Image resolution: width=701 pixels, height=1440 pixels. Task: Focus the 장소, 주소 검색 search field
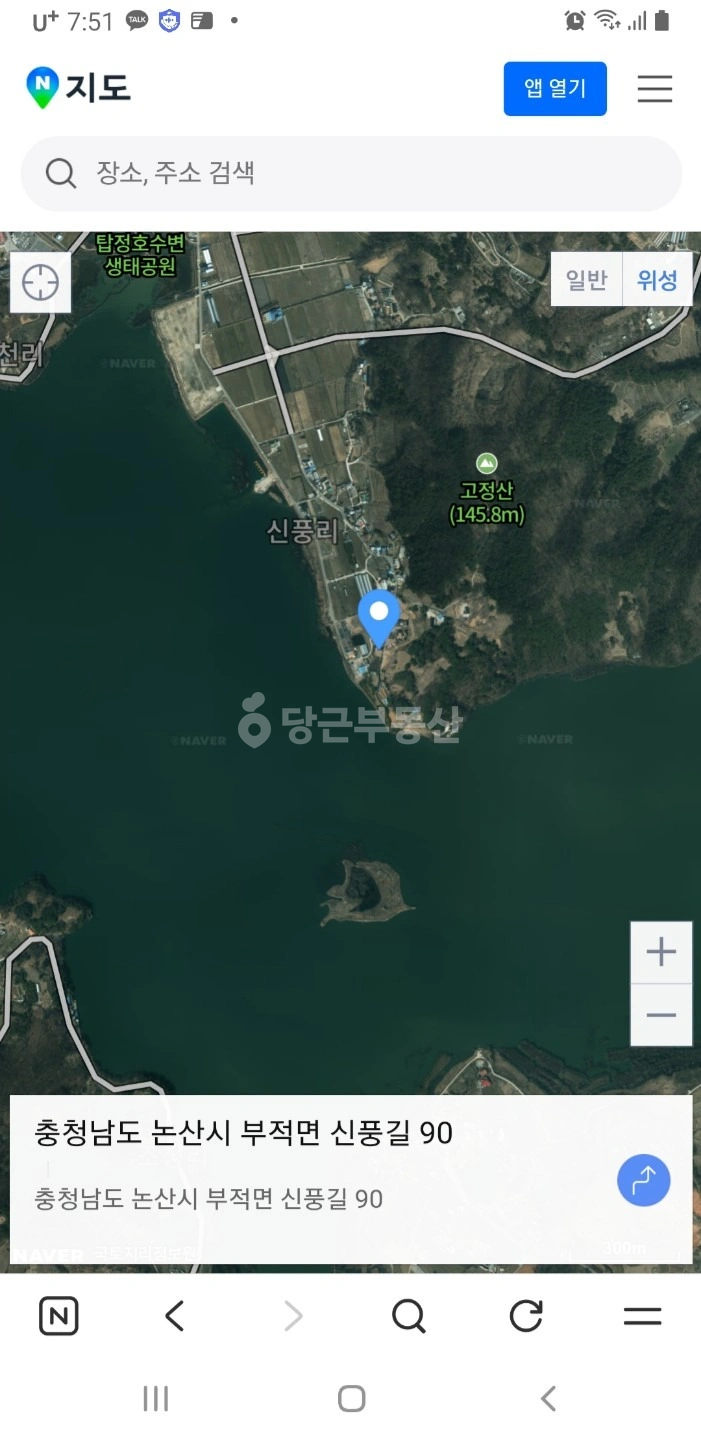pyautogui.click(x=351, y=173)
